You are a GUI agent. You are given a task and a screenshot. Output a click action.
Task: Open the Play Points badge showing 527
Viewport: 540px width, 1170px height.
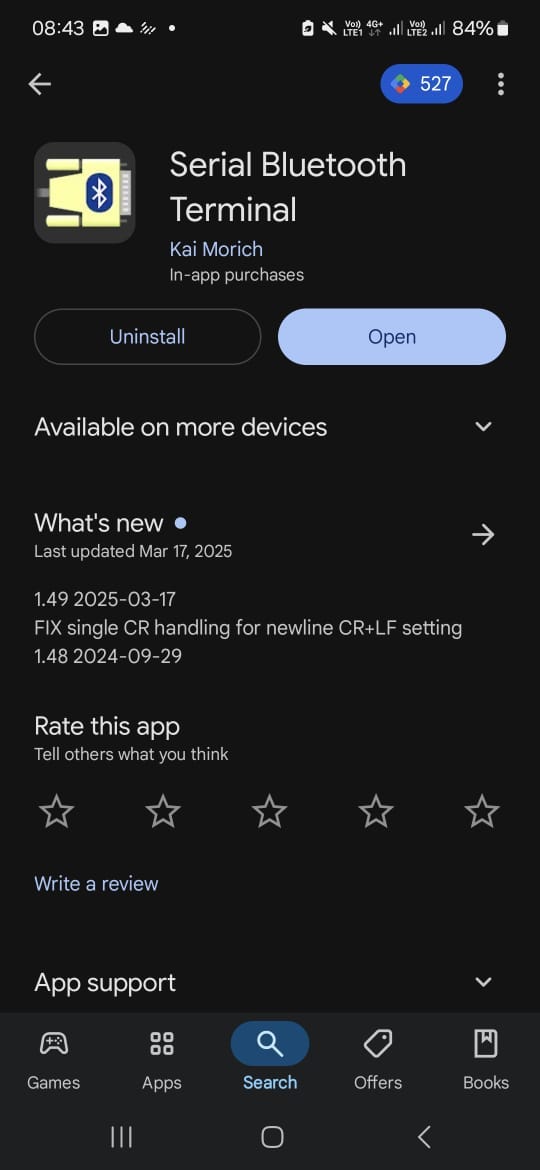421,84
